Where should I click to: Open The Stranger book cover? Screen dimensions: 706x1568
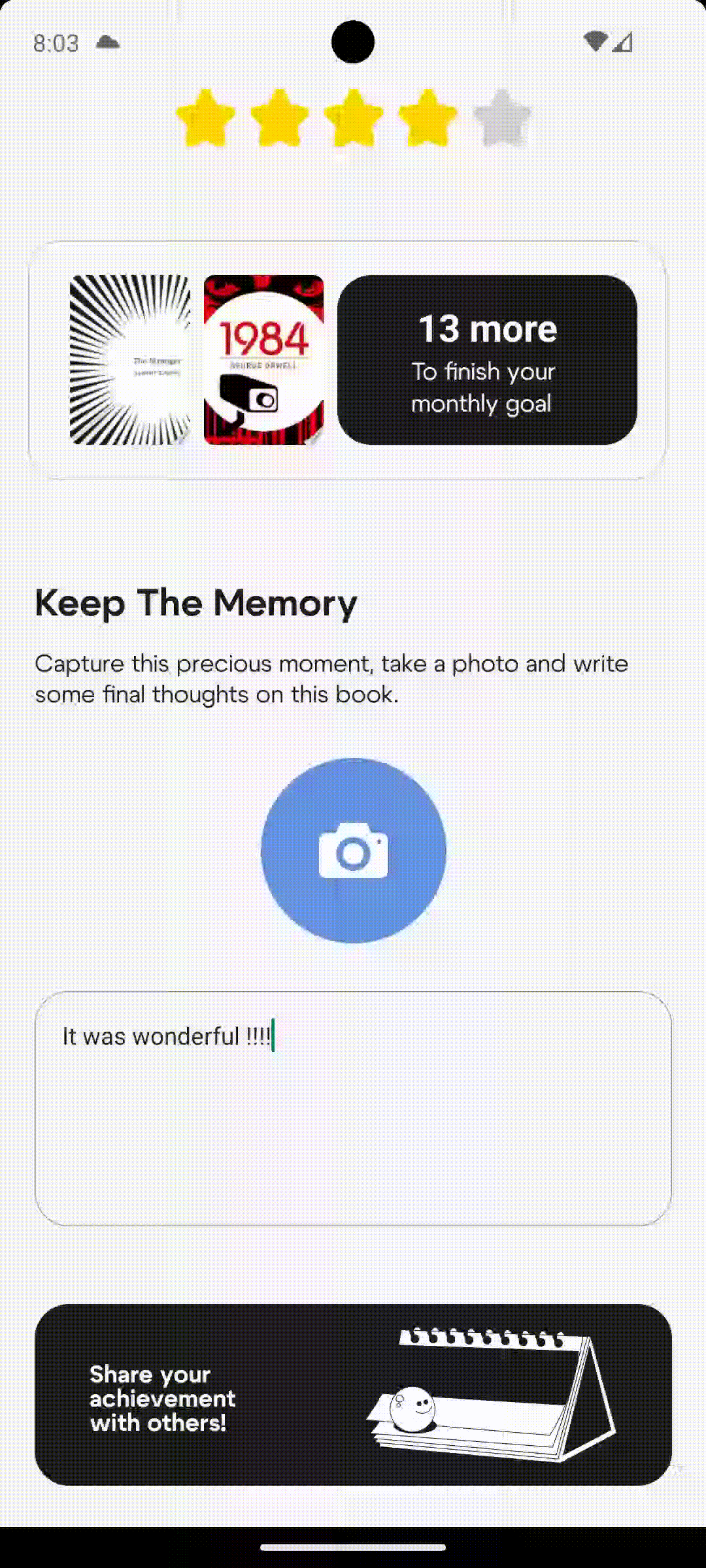(x=130, y=360)
